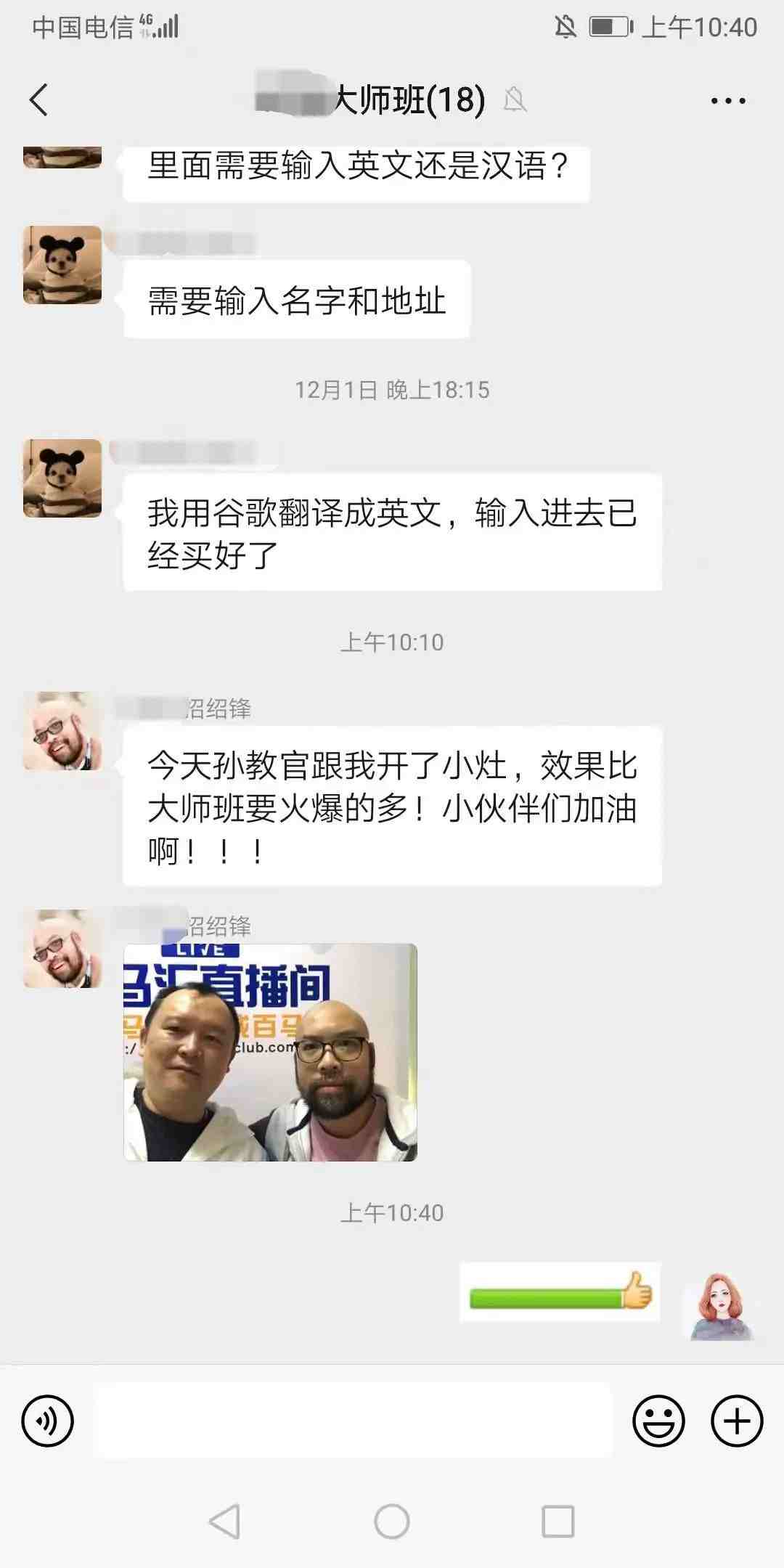
Task: Go back from the group chat
Action: click(x=39, y=99)
